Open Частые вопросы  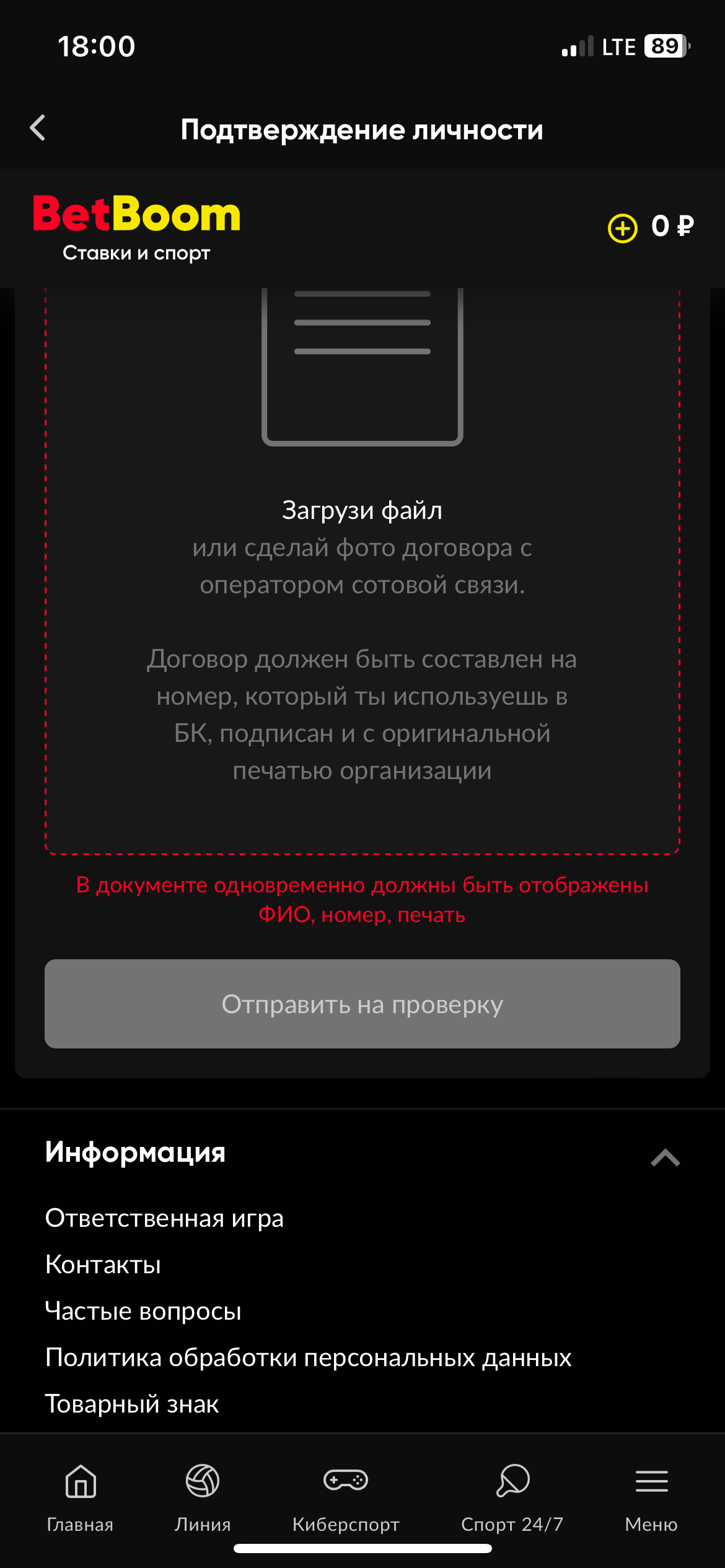[143, 1311]
